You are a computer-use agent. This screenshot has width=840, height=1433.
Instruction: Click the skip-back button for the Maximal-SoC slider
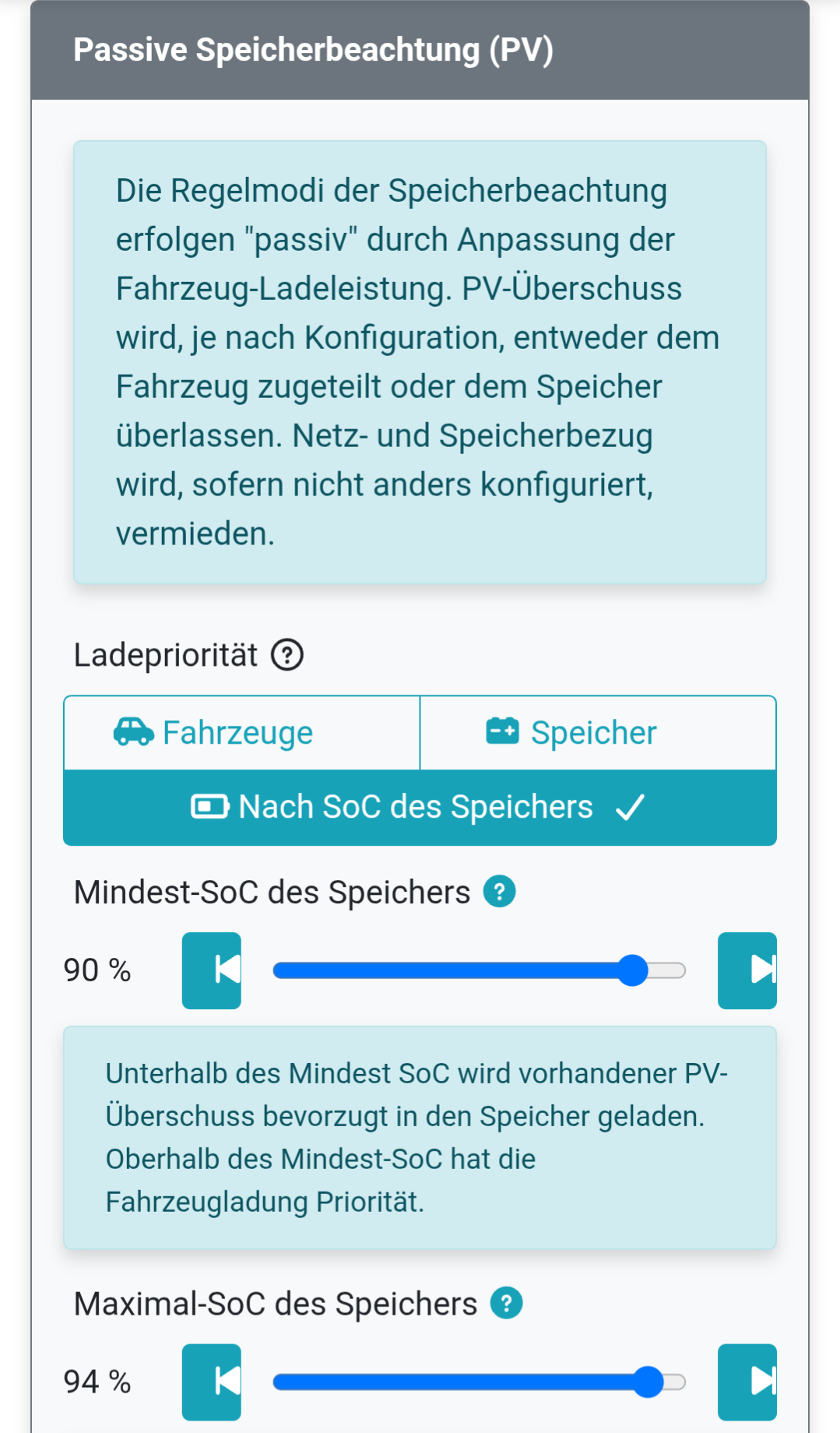(x=211, y=1382)
